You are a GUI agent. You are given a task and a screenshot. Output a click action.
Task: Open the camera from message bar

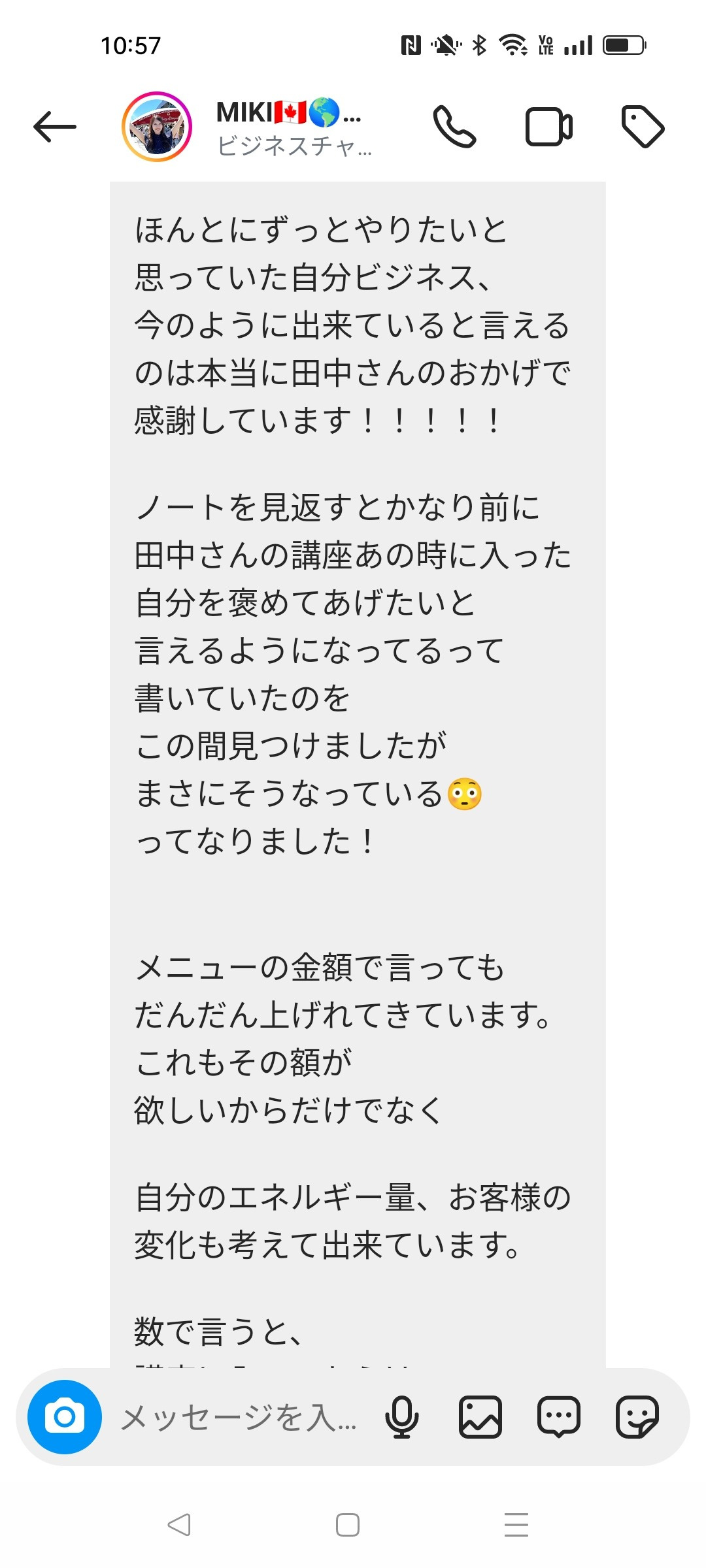click(x=65, y=1416)
